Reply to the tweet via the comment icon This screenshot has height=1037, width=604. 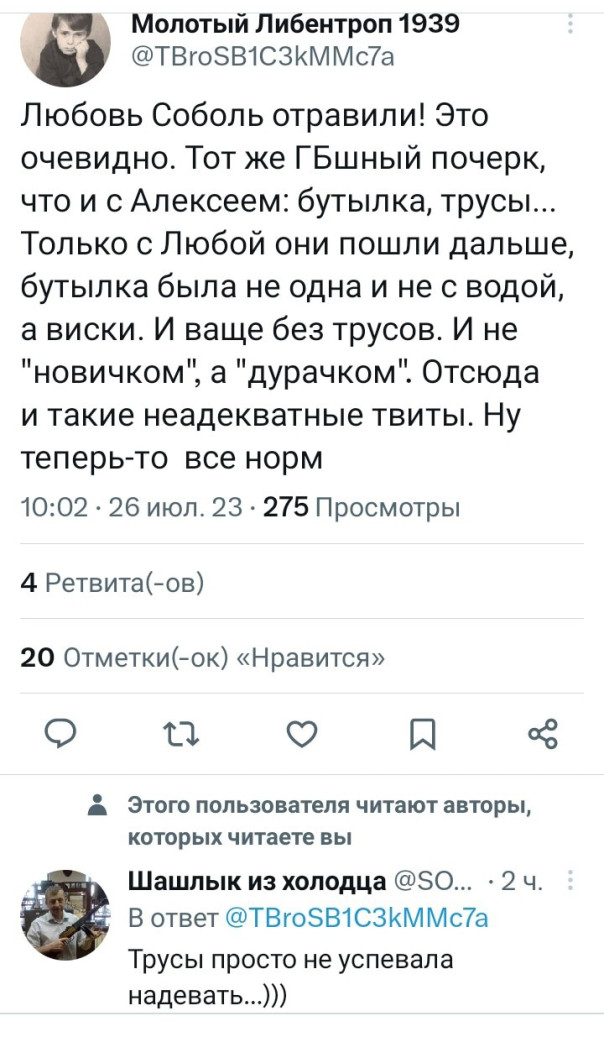point(62,736)
